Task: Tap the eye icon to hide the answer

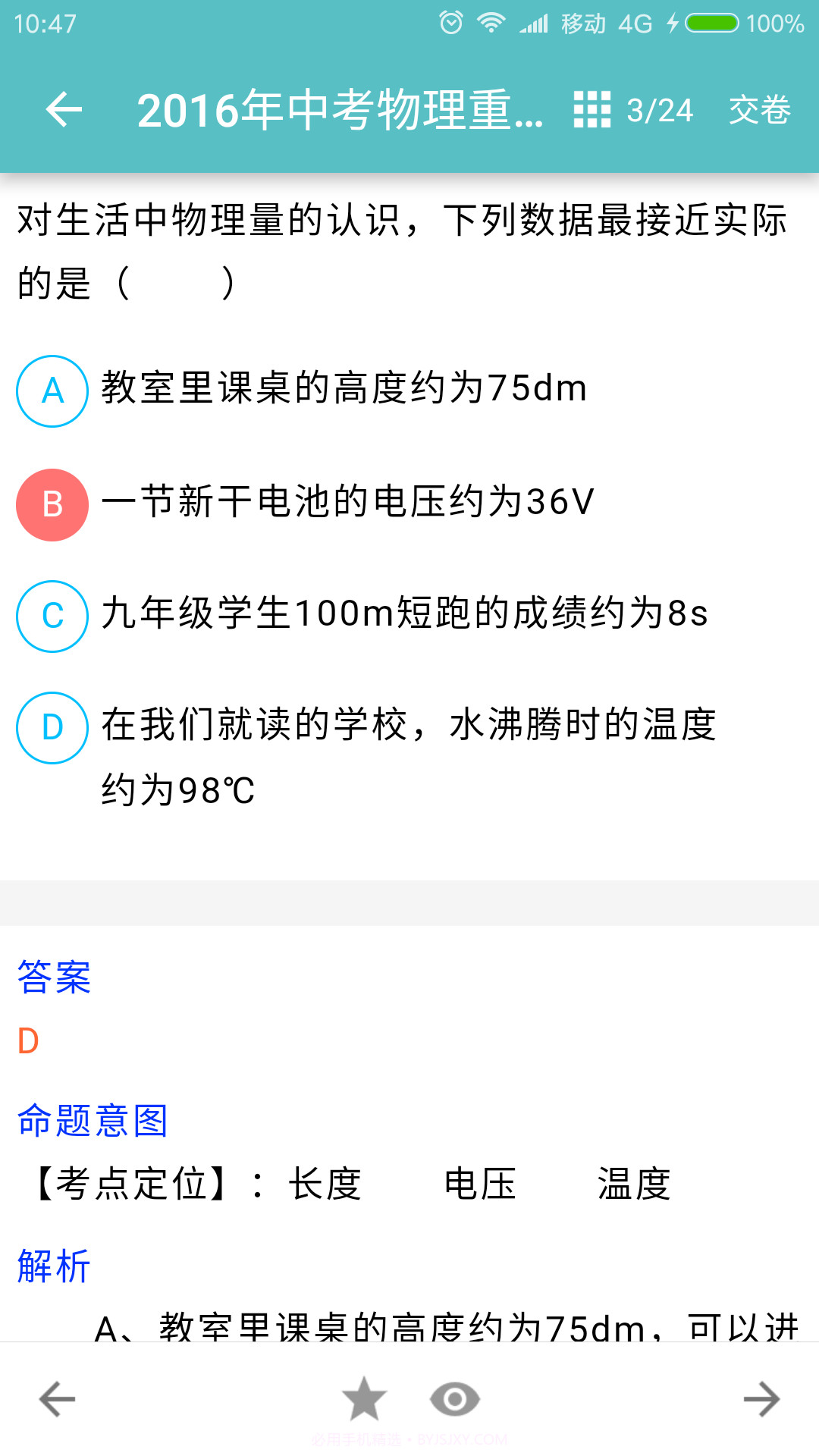Action: point(453,1399)
